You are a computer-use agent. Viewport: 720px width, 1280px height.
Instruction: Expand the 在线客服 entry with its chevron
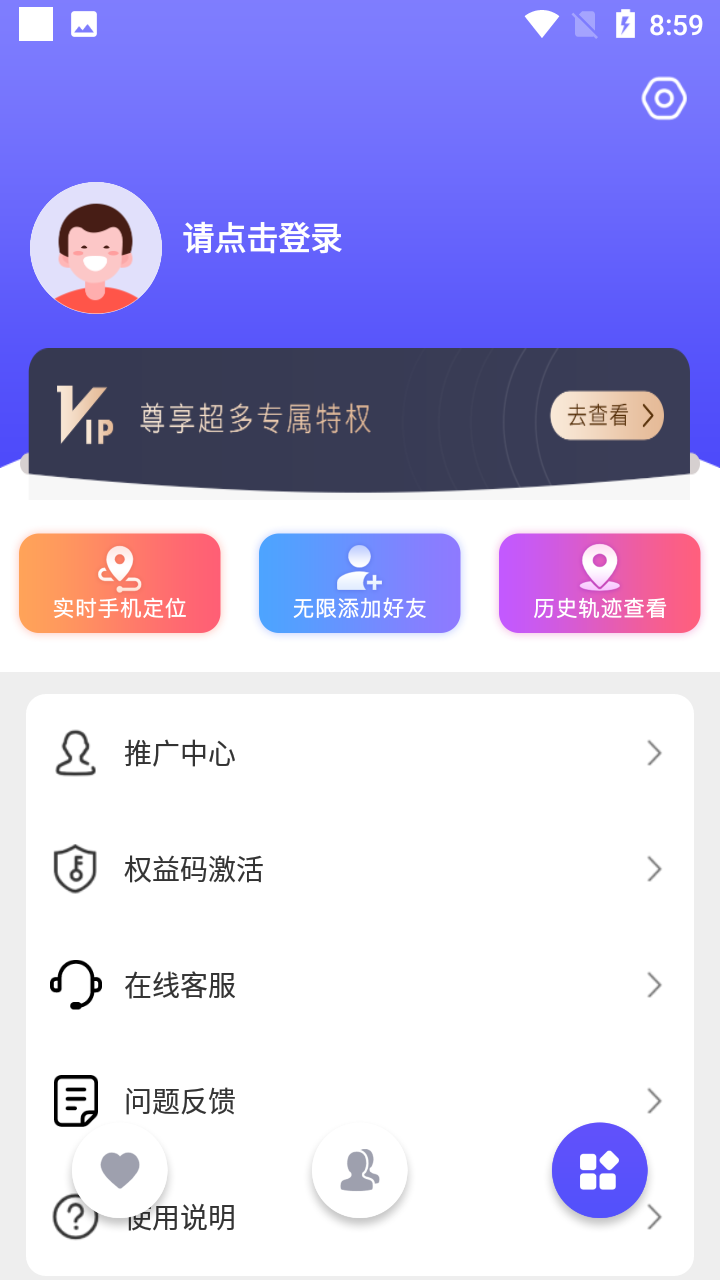point(653,985)
